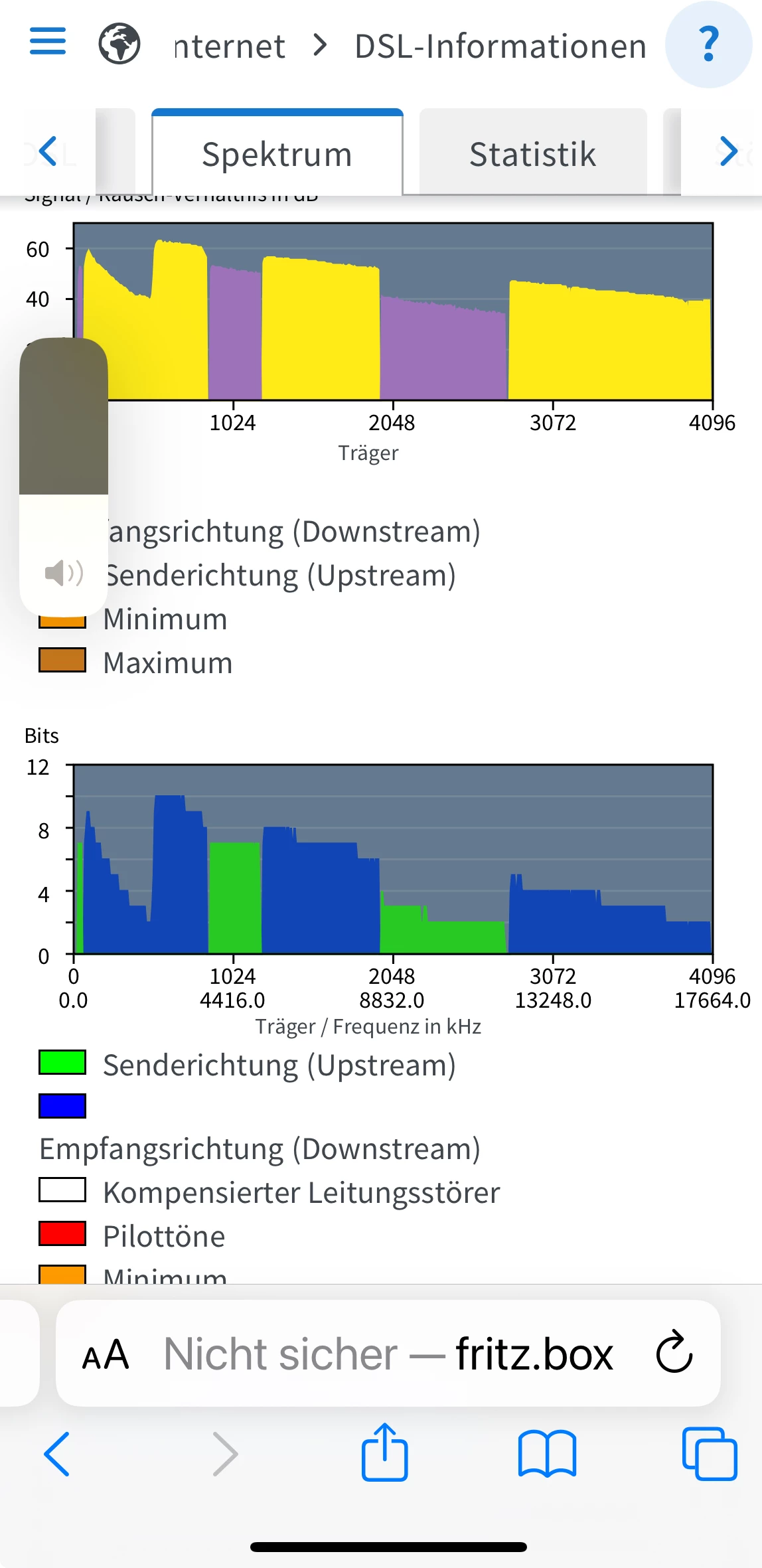The width and height of the screenshot is (762, 1568).
Task: Share this page
Action: coord(384,1452)
